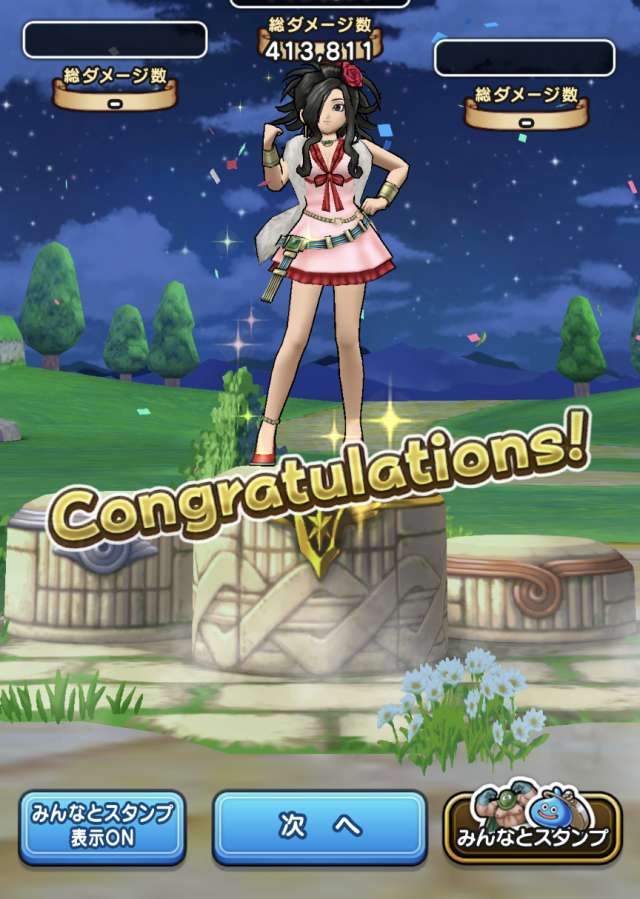Toggle the みんなとスタンプ 表示ON button
This screenshot has width=640, height=899.
(102, 827)
